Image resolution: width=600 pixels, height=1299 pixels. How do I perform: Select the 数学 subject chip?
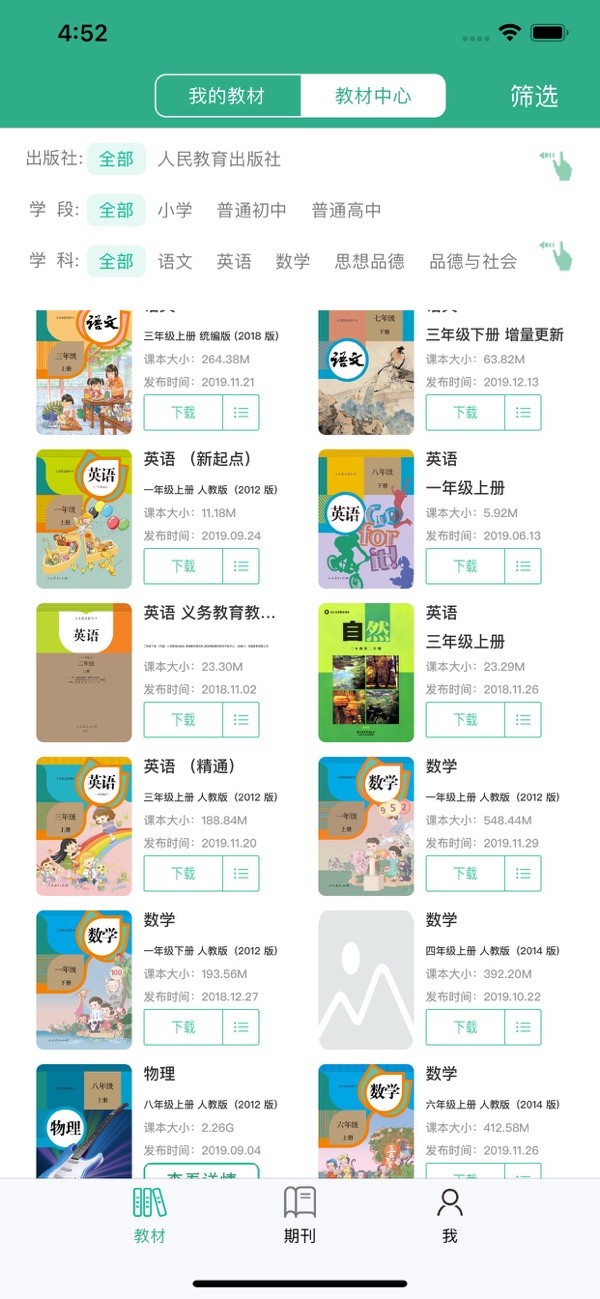tap(293, 261)
